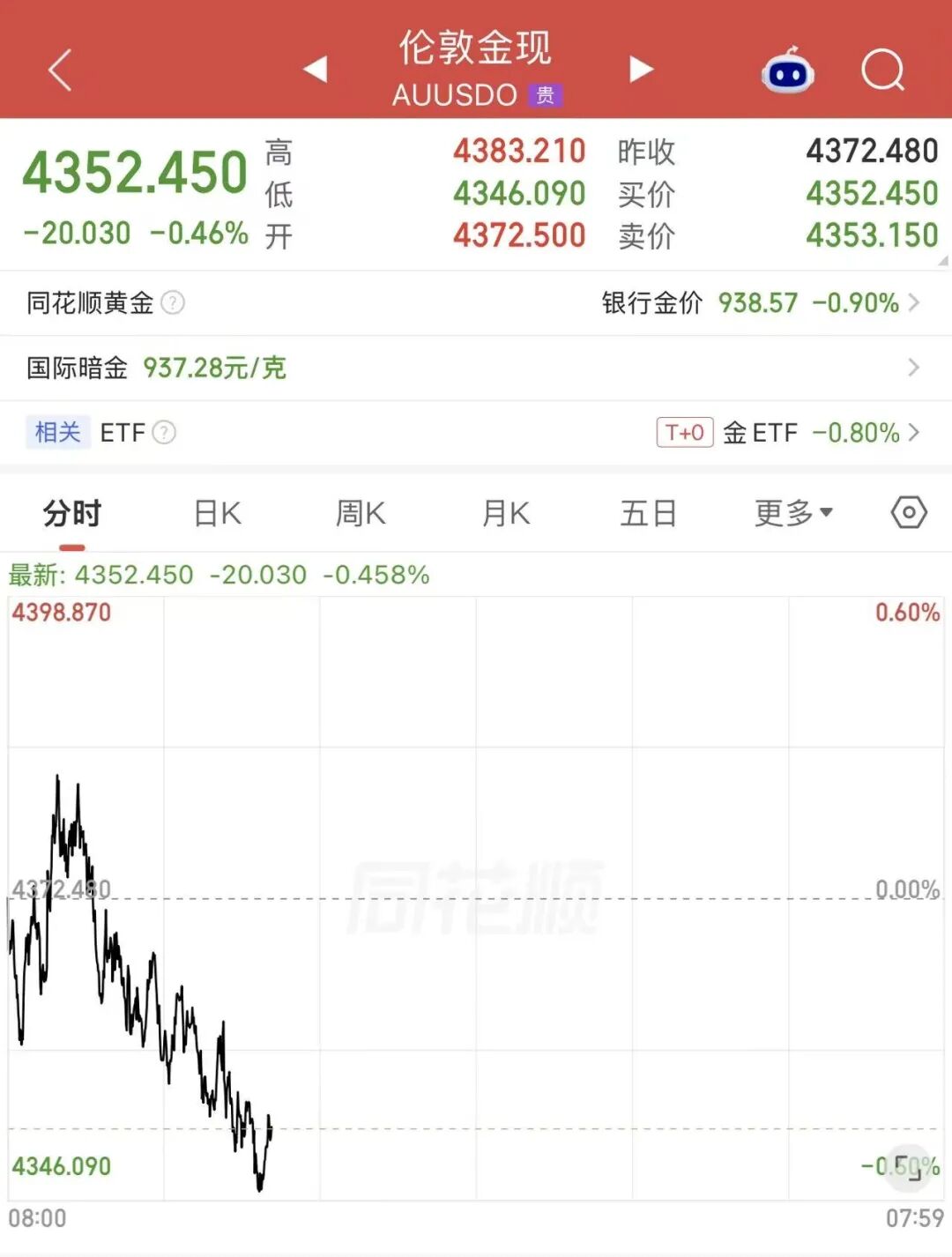Expand the 更多 chart options dropdown
Image resolution: width=952 pixels, height=1257 pixels.
[793, 513]
